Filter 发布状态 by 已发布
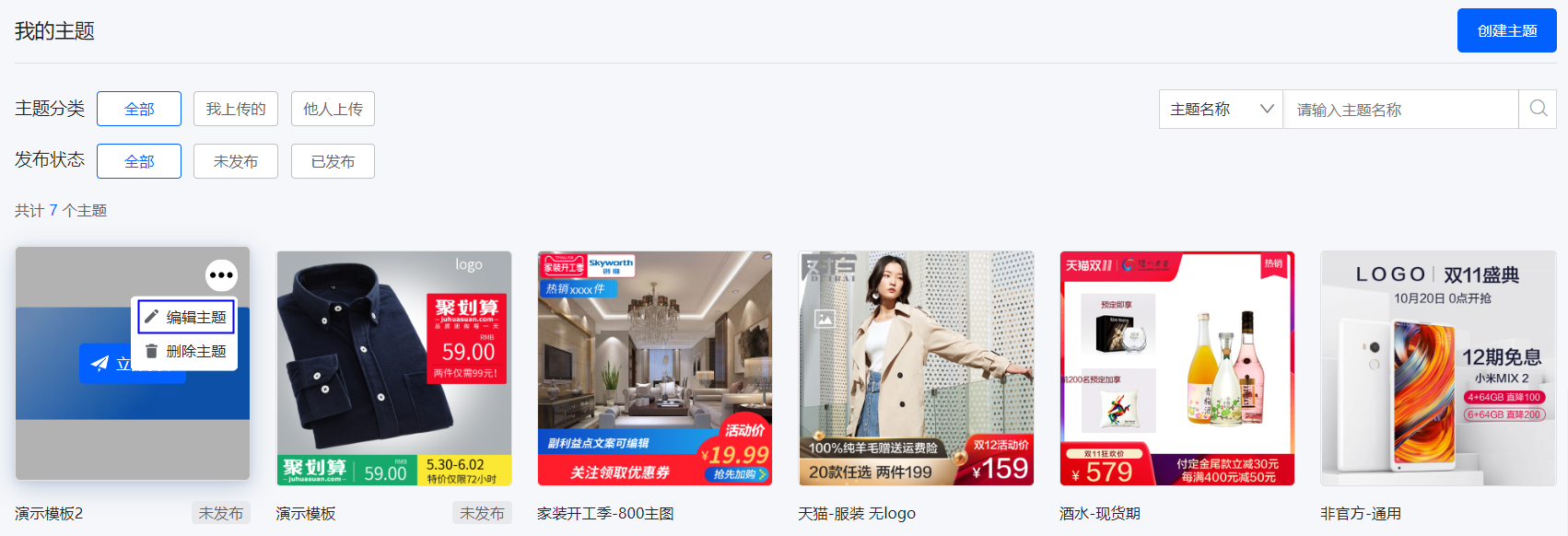The image size is (1568, 536). pos(333,161)
